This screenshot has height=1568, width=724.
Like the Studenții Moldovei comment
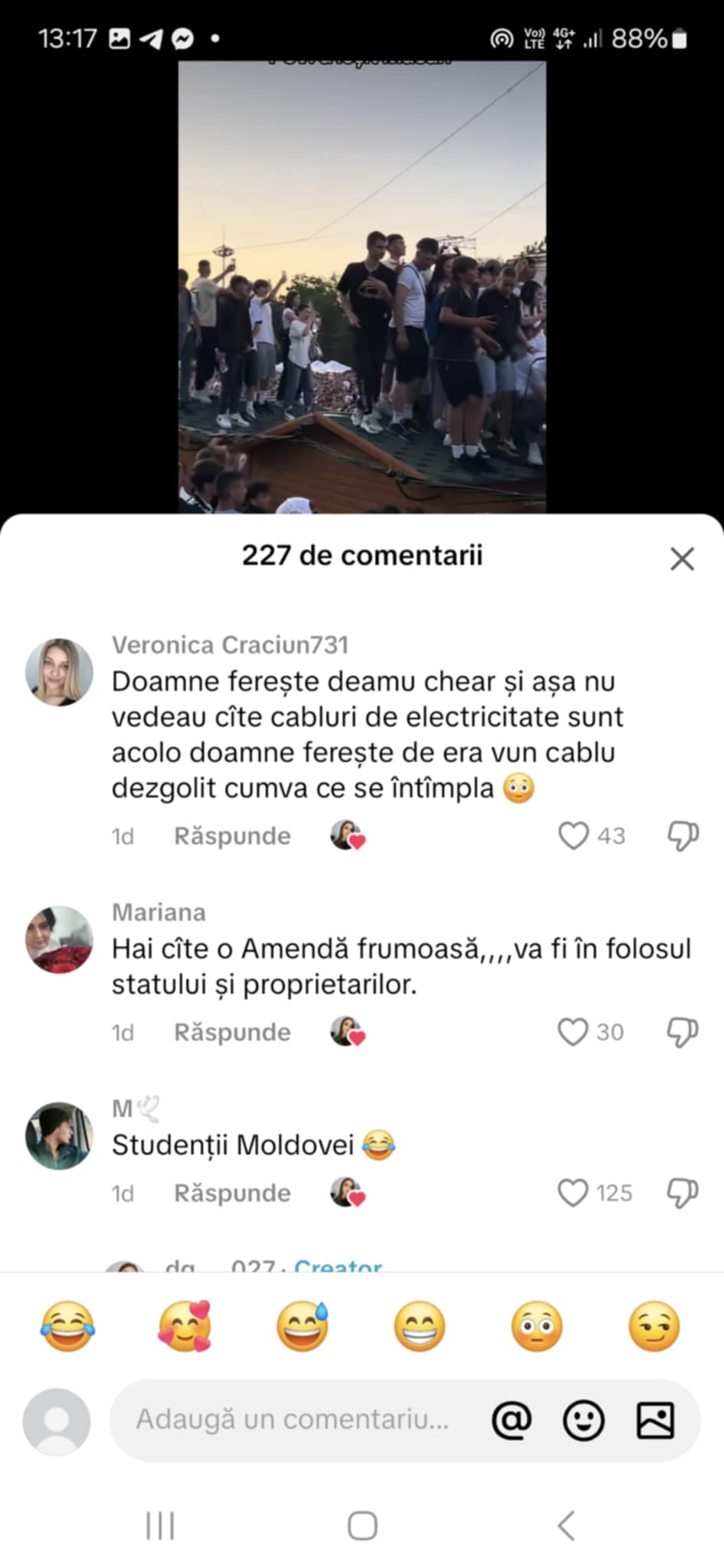(x=573, y=1192)
